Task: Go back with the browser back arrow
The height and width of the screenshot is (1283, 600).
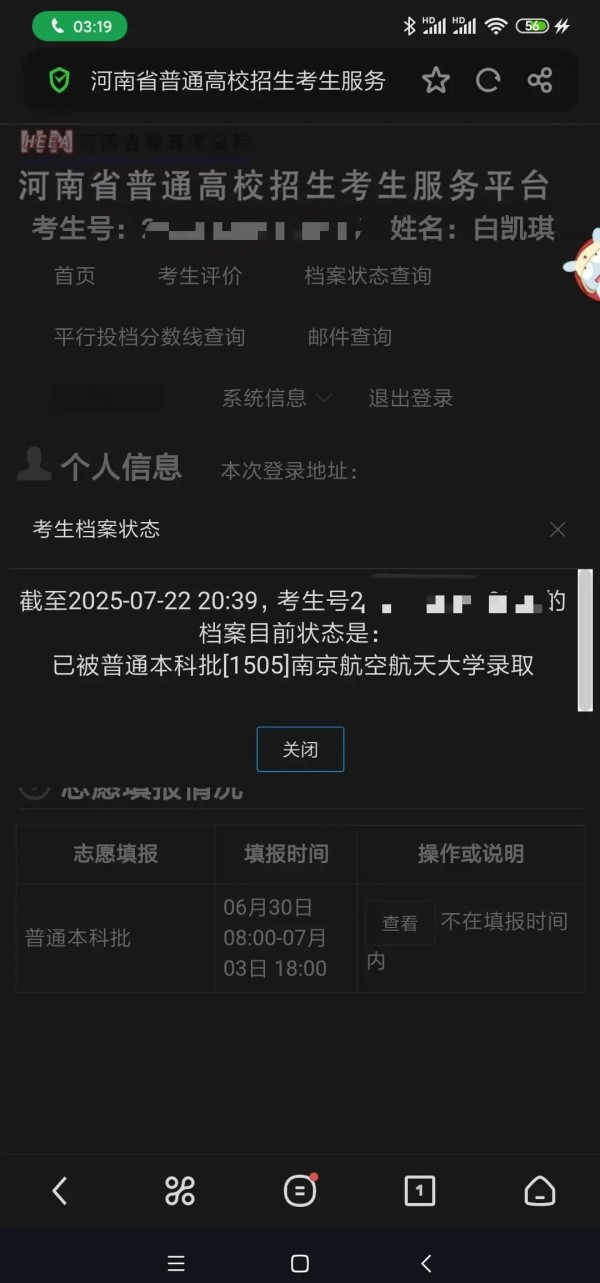Action: 60,1190
